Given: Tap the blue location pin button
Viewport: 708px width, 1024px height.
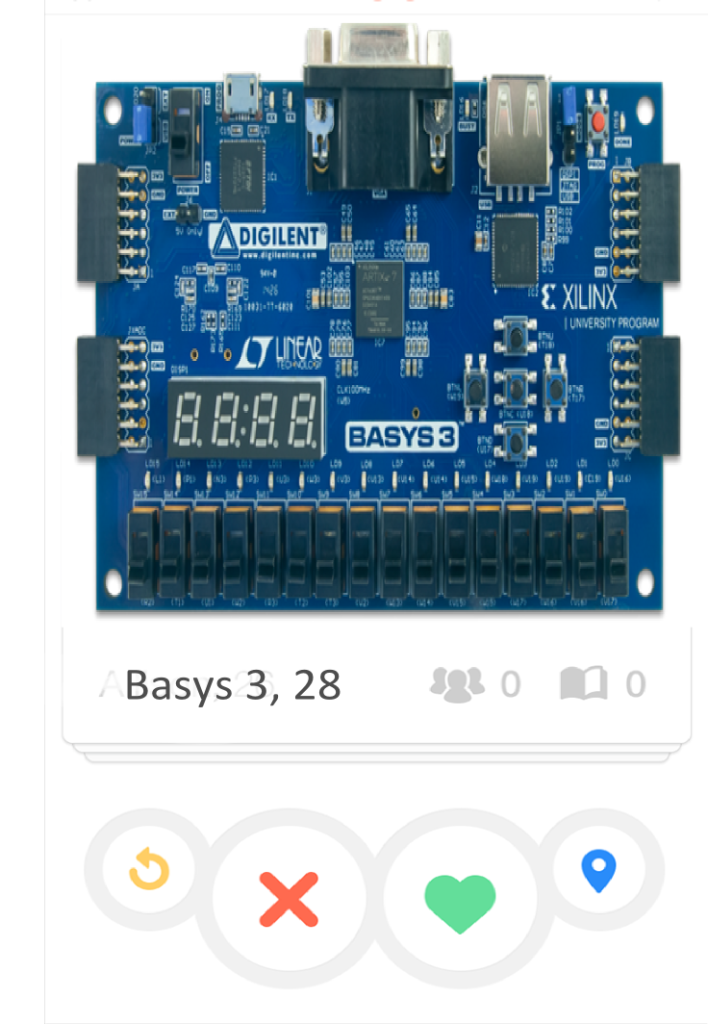Looking at the screenshot, I should coord(599,870).
